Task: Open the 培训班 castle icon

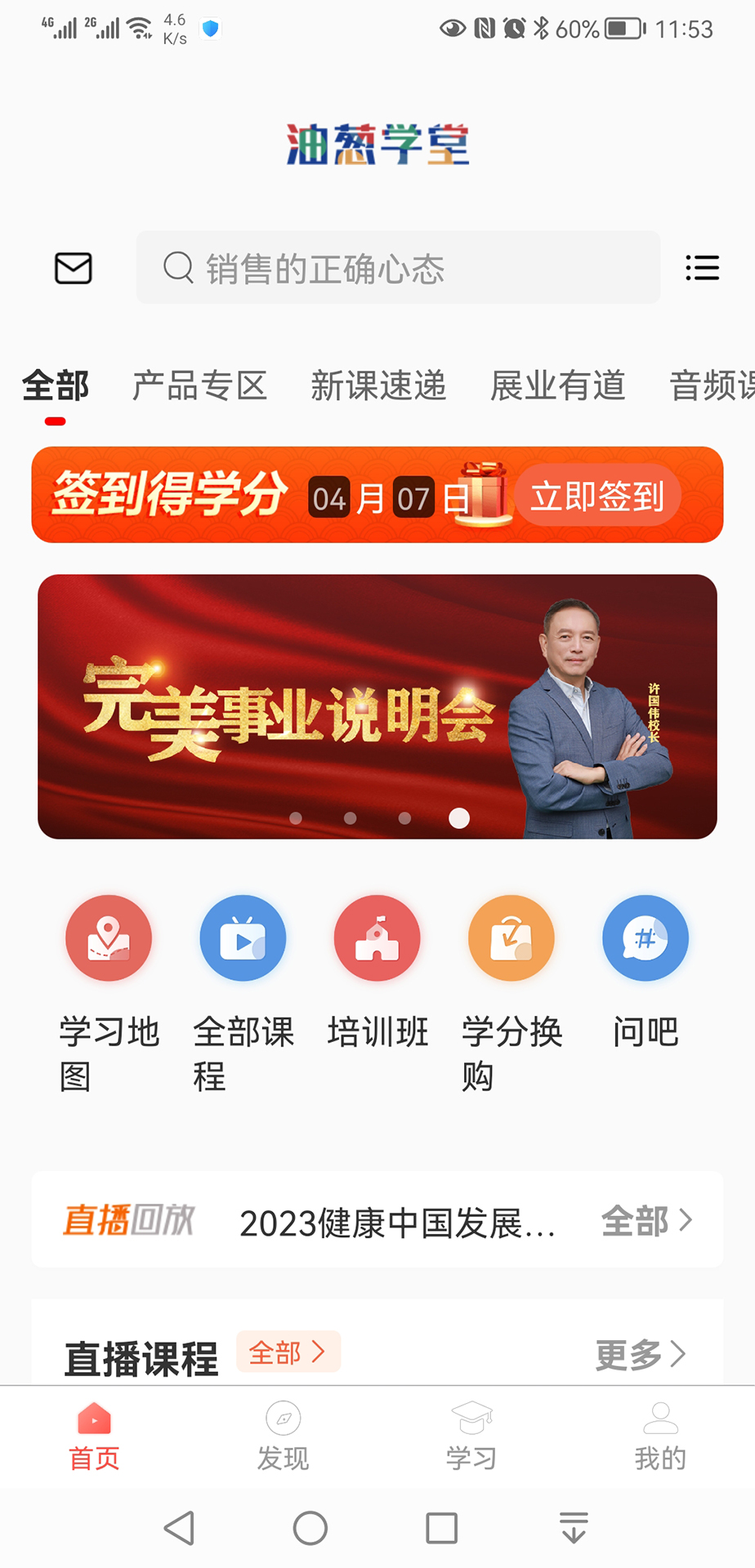Action: [377, 938]
